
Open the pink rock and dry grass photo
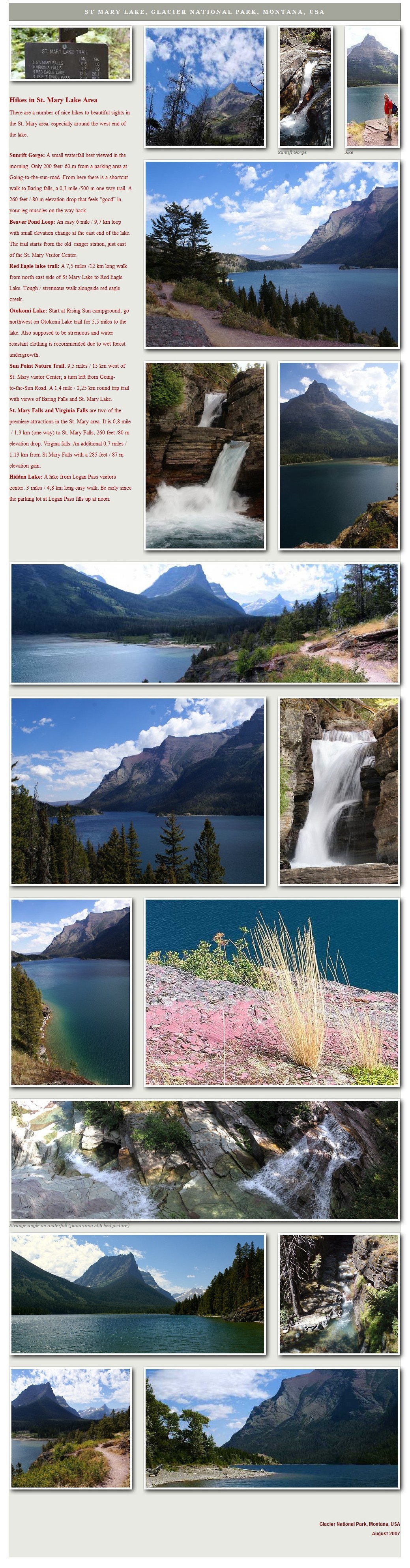point(271,992)
